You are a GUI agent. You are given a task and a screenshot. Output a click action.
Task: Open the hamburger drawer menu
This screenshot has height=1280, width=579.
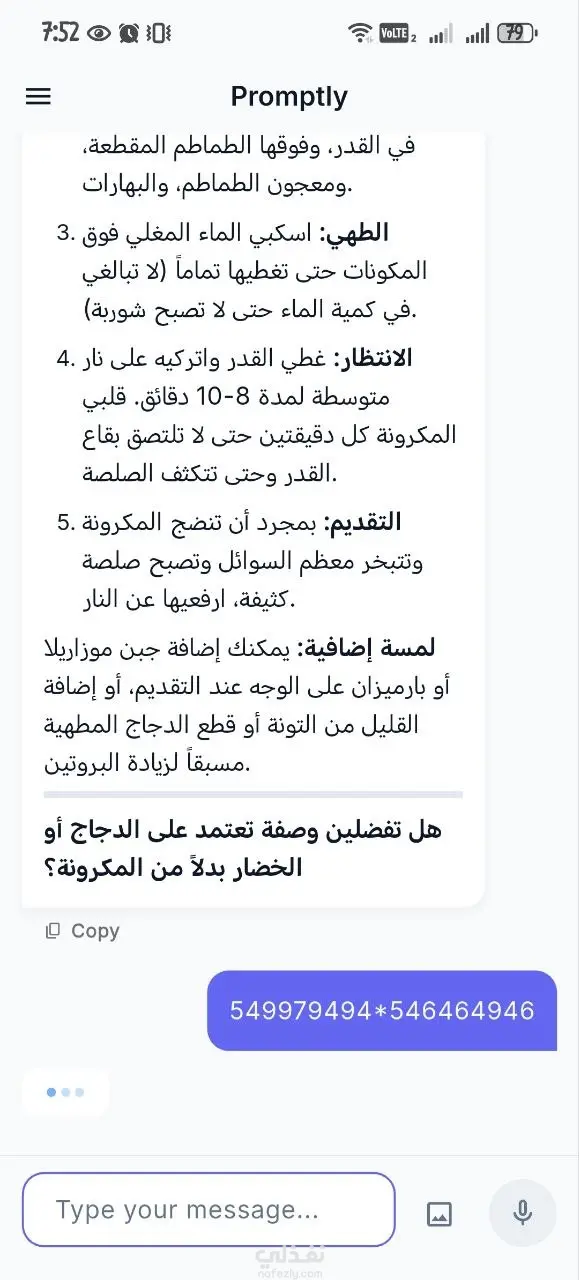[38, 96]
